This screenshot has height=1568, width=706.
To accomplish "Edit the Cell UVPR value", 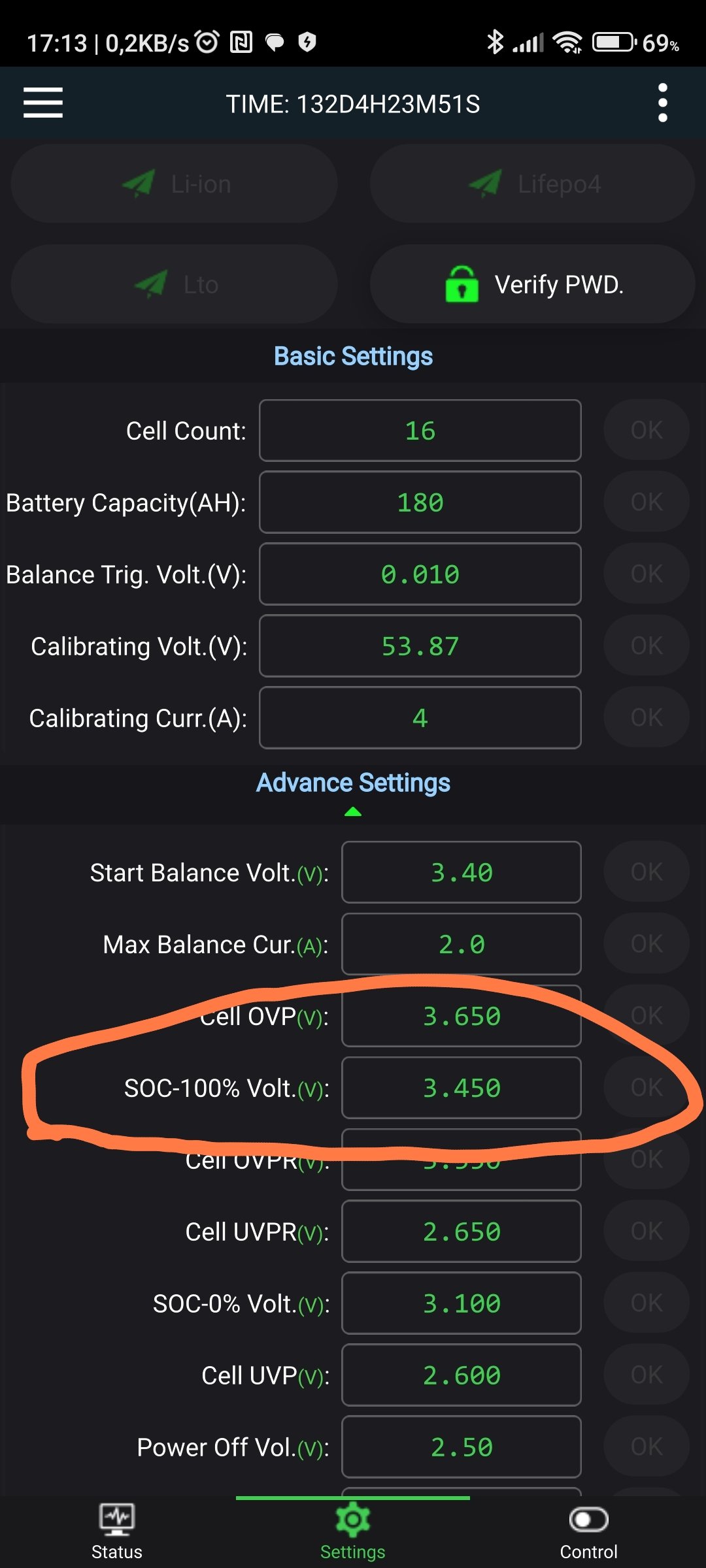I will [462, 1232].
